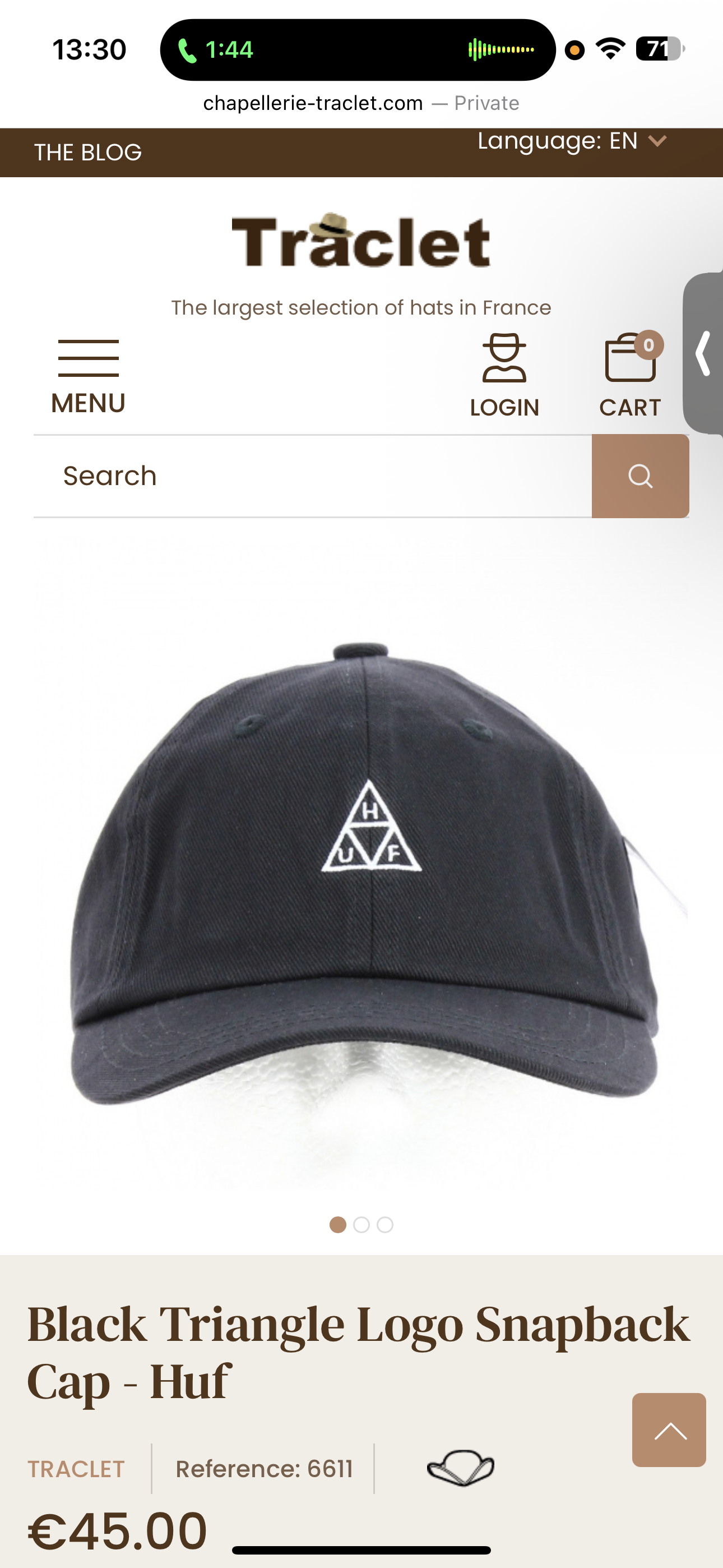Open the TRACLET brand link
The height and width of the screenshot is (1568, 723).
(x=76, y=1469)
